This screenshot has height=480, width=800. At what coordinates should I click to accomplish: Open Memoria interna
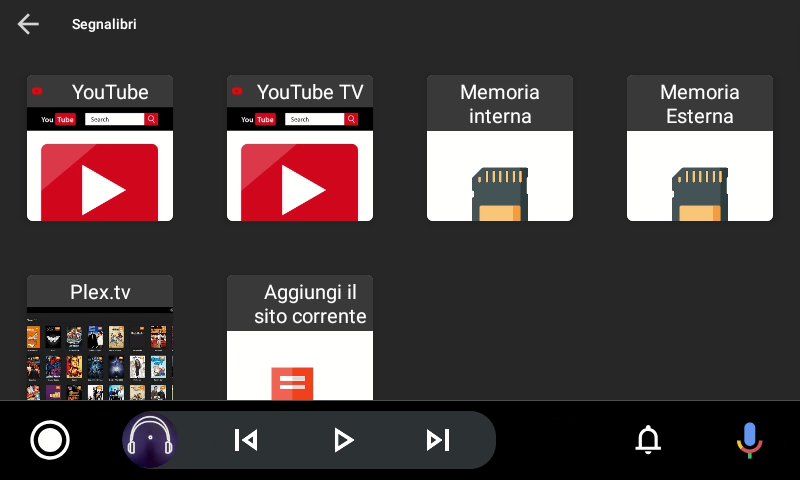click(500, 148)
